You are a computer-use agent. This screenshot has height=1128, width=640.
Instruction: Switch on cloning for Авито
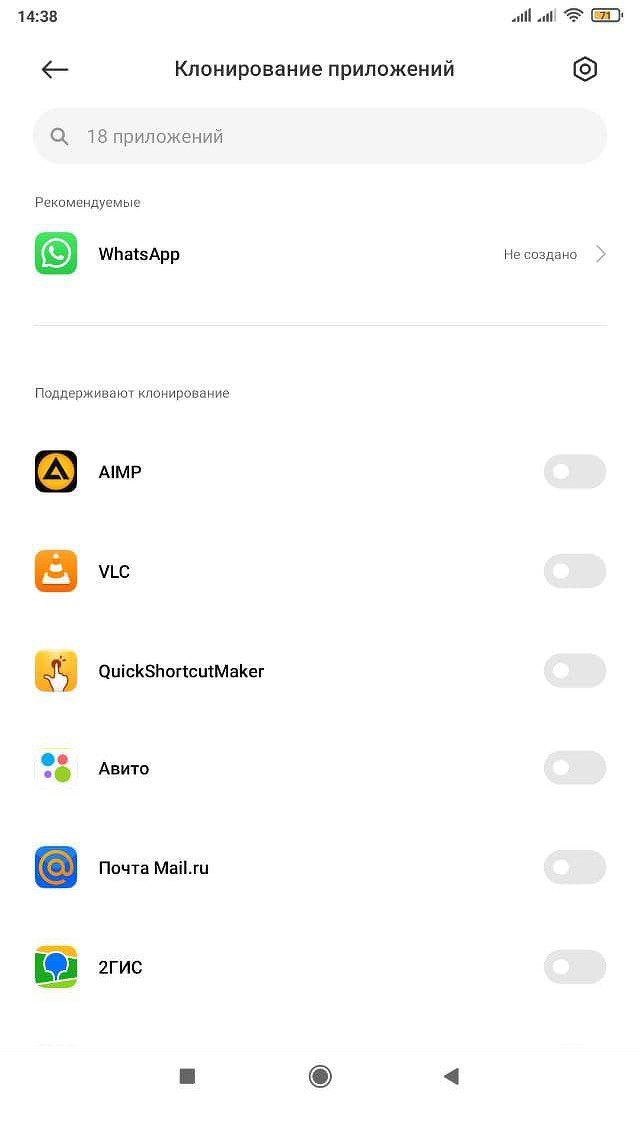click(574, 768)
